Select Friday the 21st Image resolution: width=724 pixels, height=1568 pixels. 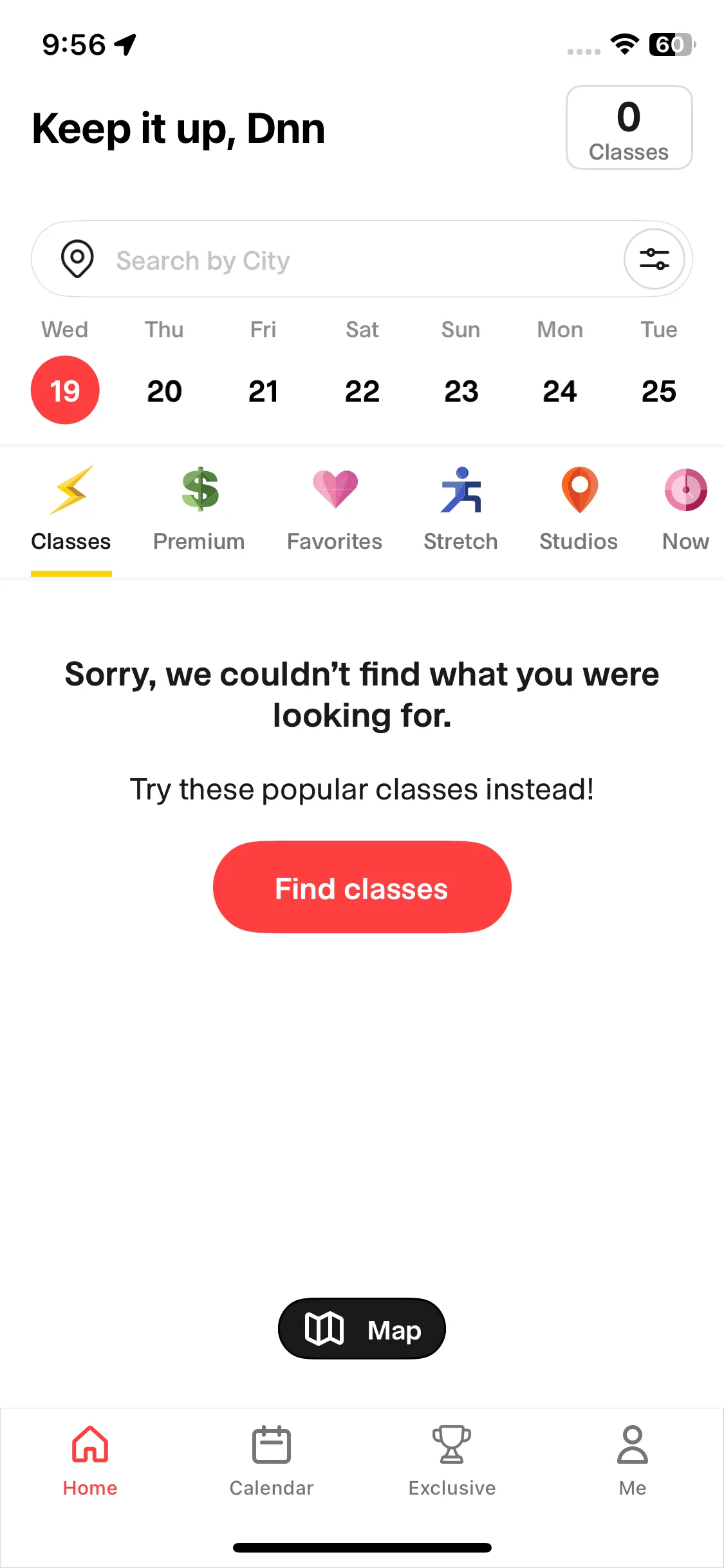[263, 391]
